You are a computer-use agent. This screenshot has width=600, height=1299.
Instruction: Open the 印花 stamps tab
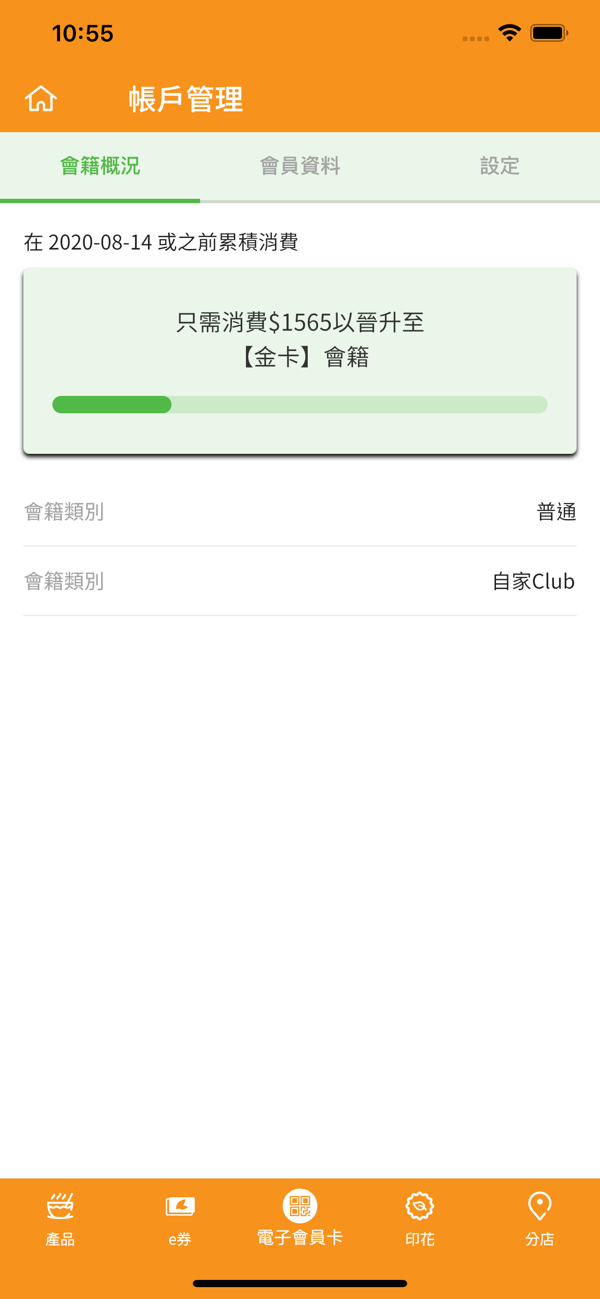420,1219
